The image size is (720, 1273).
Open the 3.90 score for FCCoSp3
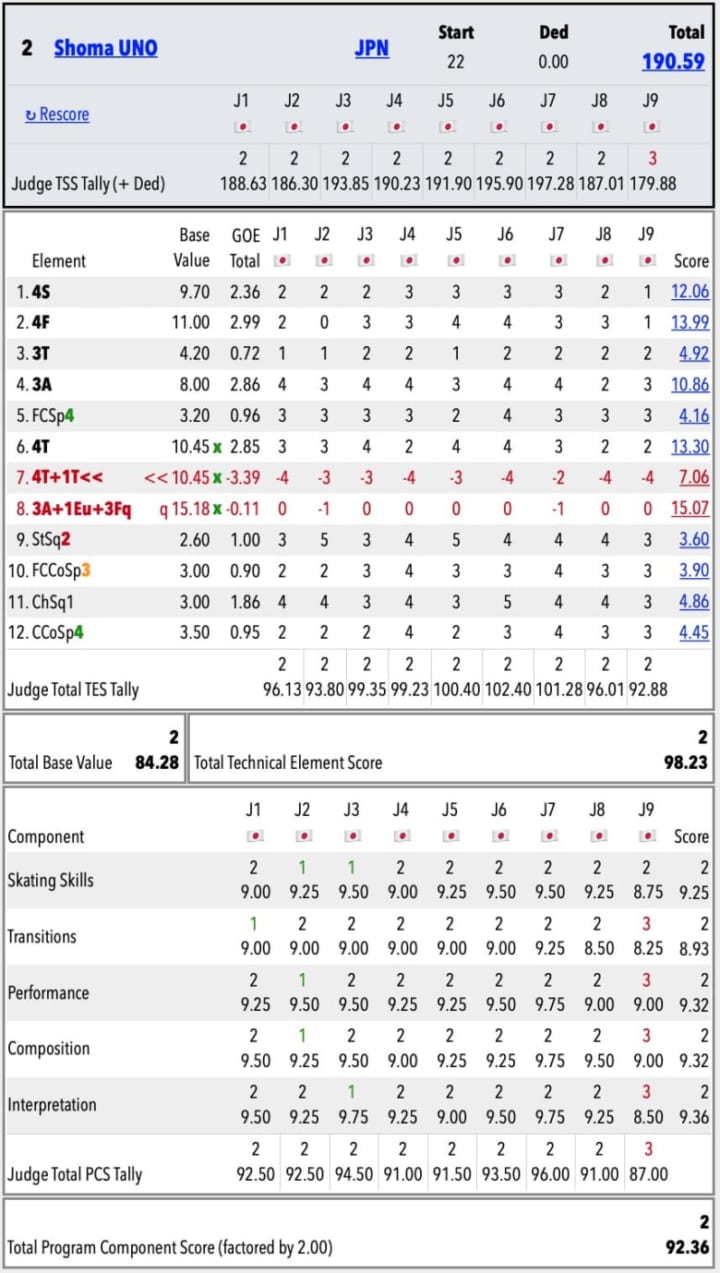(x=693, y=570)
